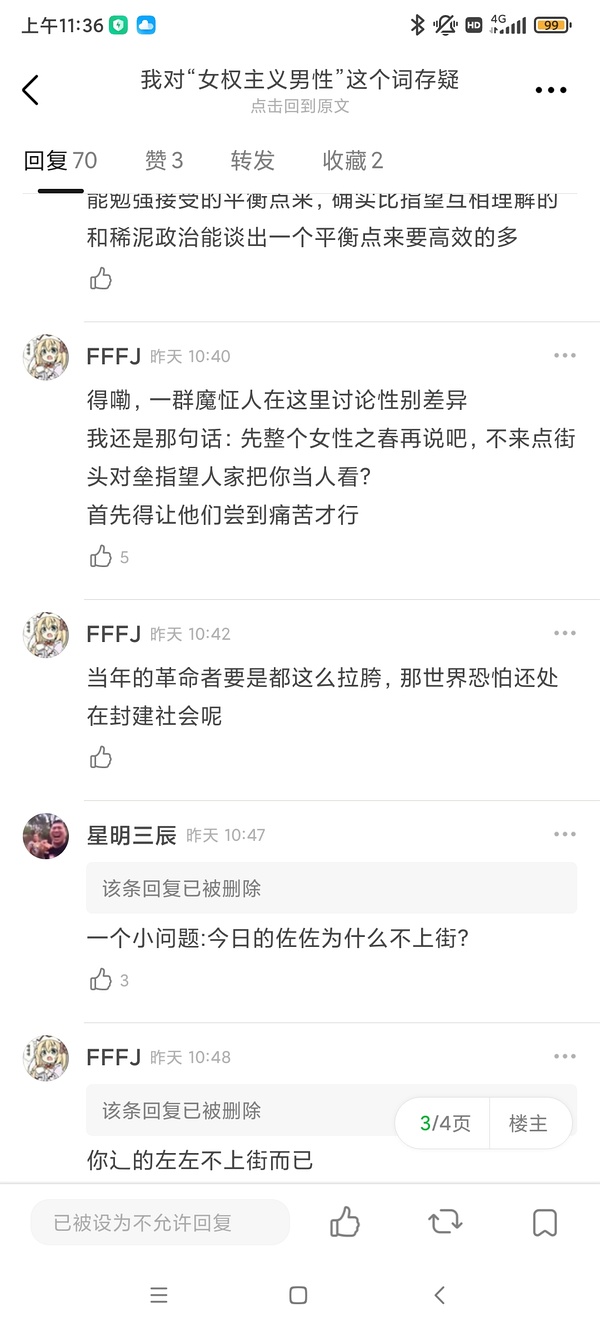Tap '点击回到原文' to return to original post
This screenshot has height=1333, width=600.
(299, 106)
